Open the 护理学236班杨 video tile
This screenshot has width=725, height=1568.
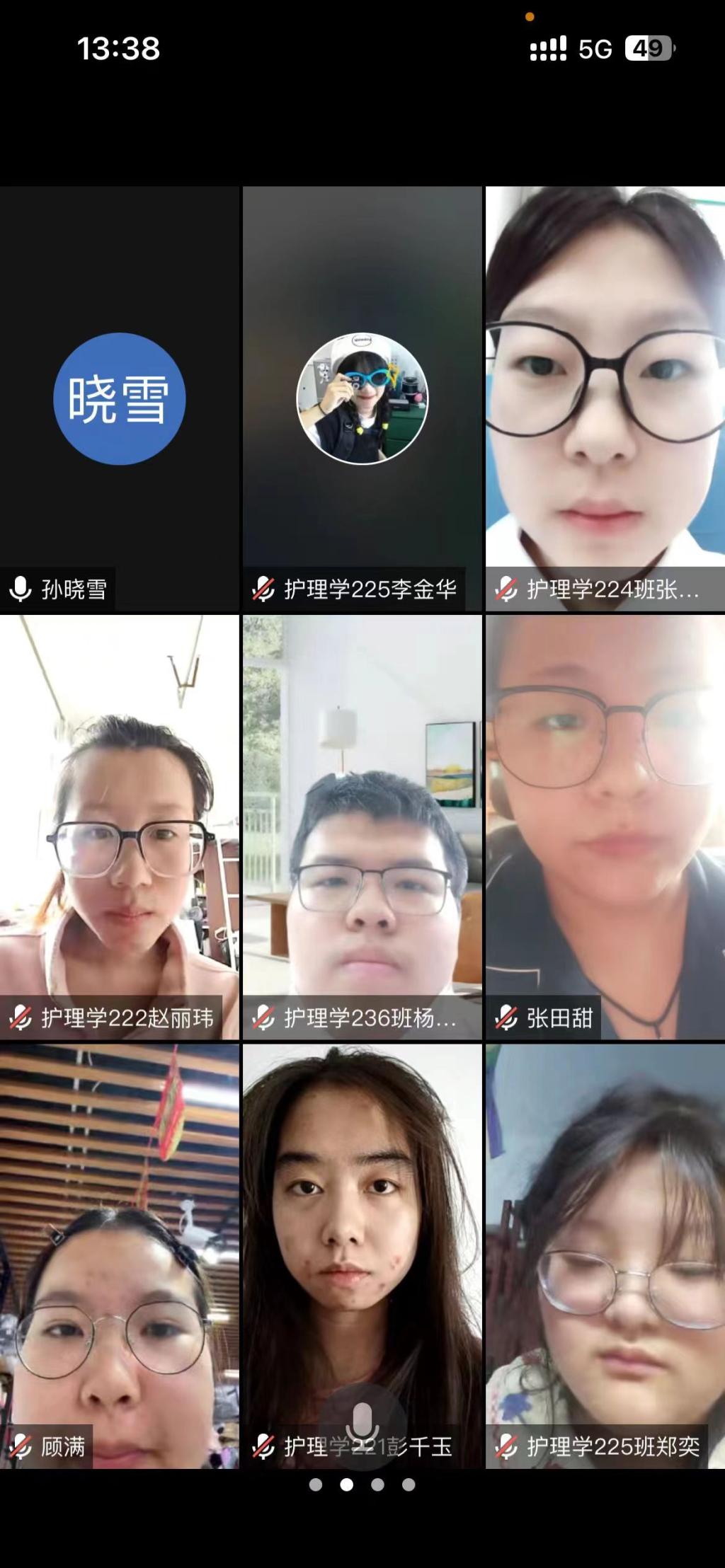point(362,826)
